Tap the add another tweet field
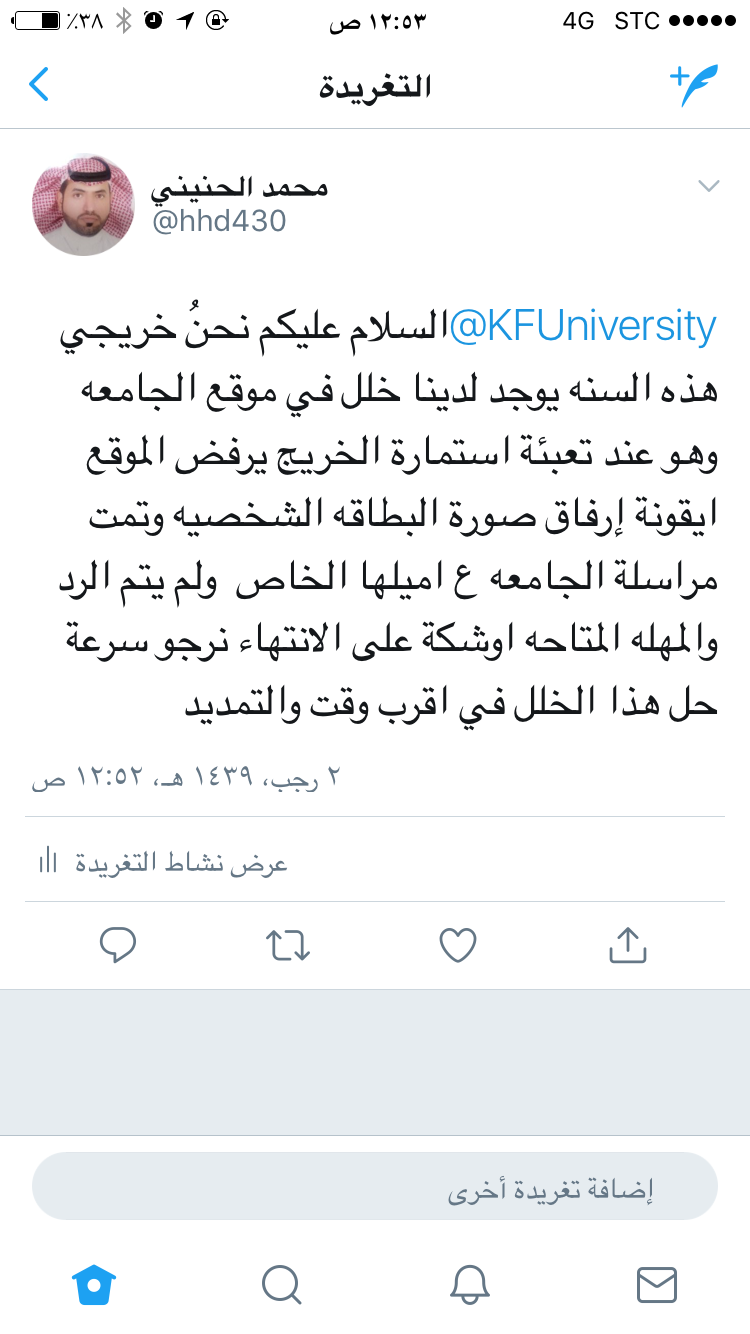Image resolution: width=750 pixels, height=1334 pixels. (375, 1186)
